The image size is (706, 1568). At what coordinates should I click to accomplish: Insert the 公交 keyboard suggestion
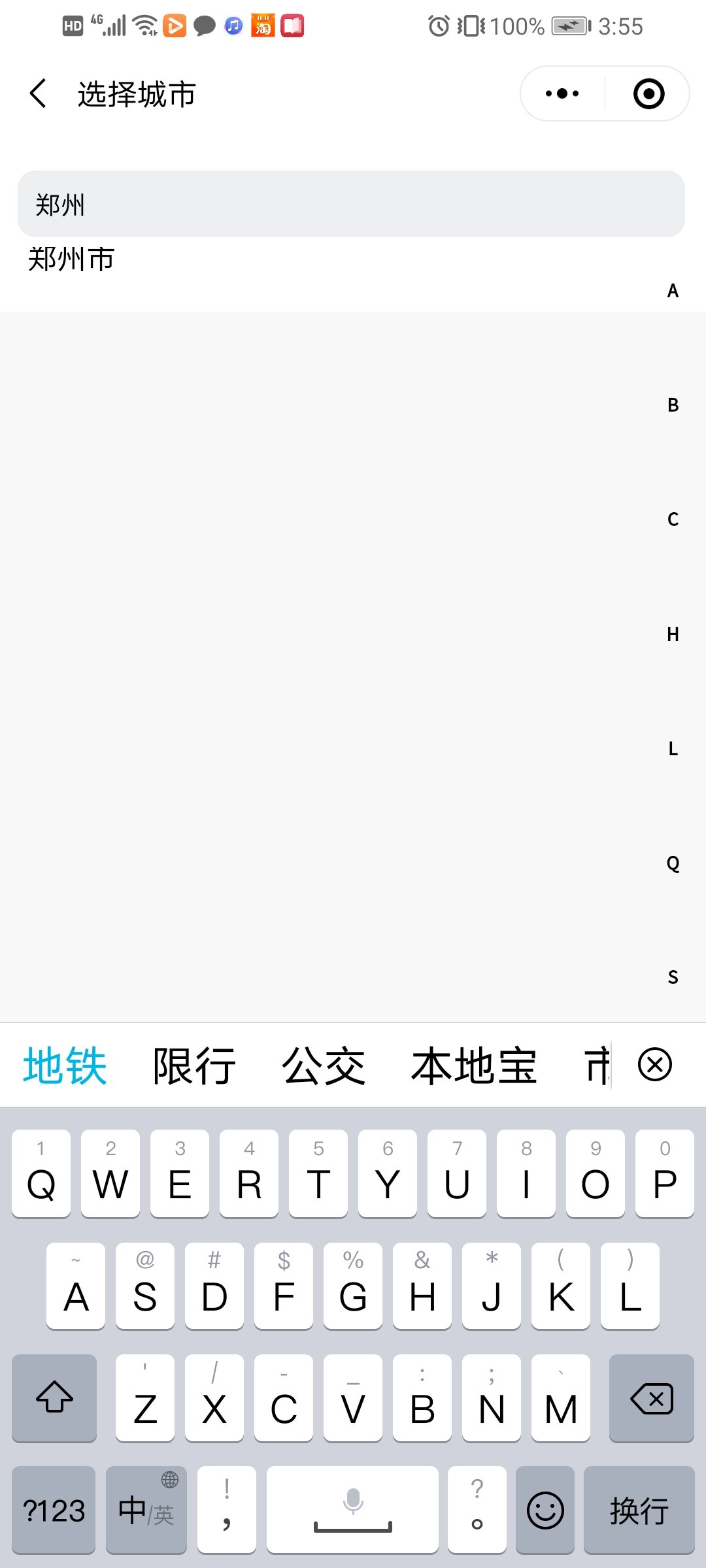(324, 1066)
